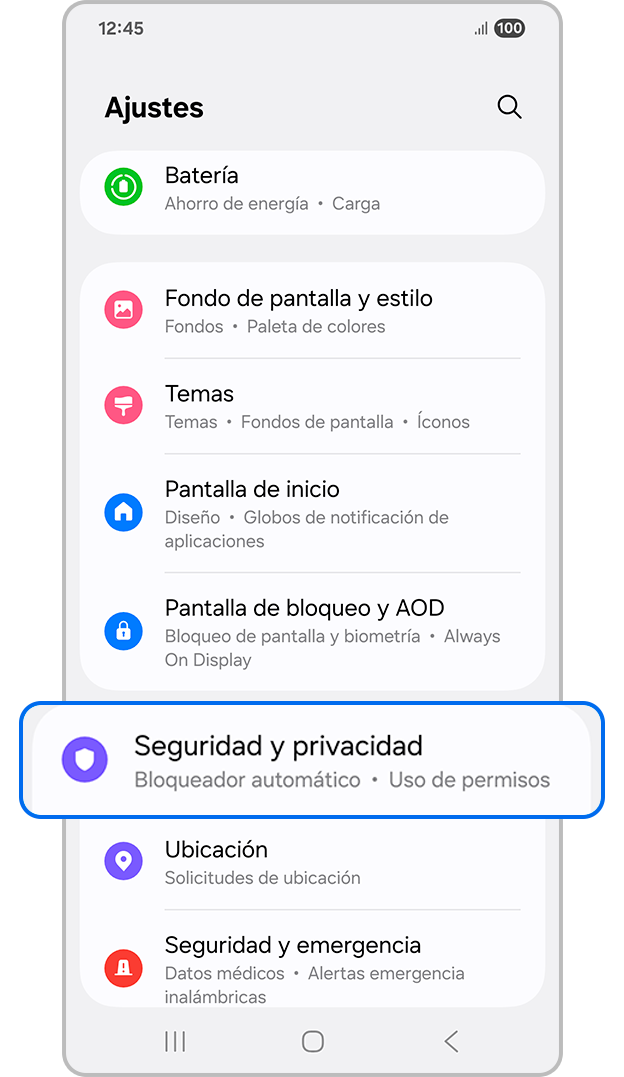
Task: Open Batería settings
Action: tap(312, 188)
